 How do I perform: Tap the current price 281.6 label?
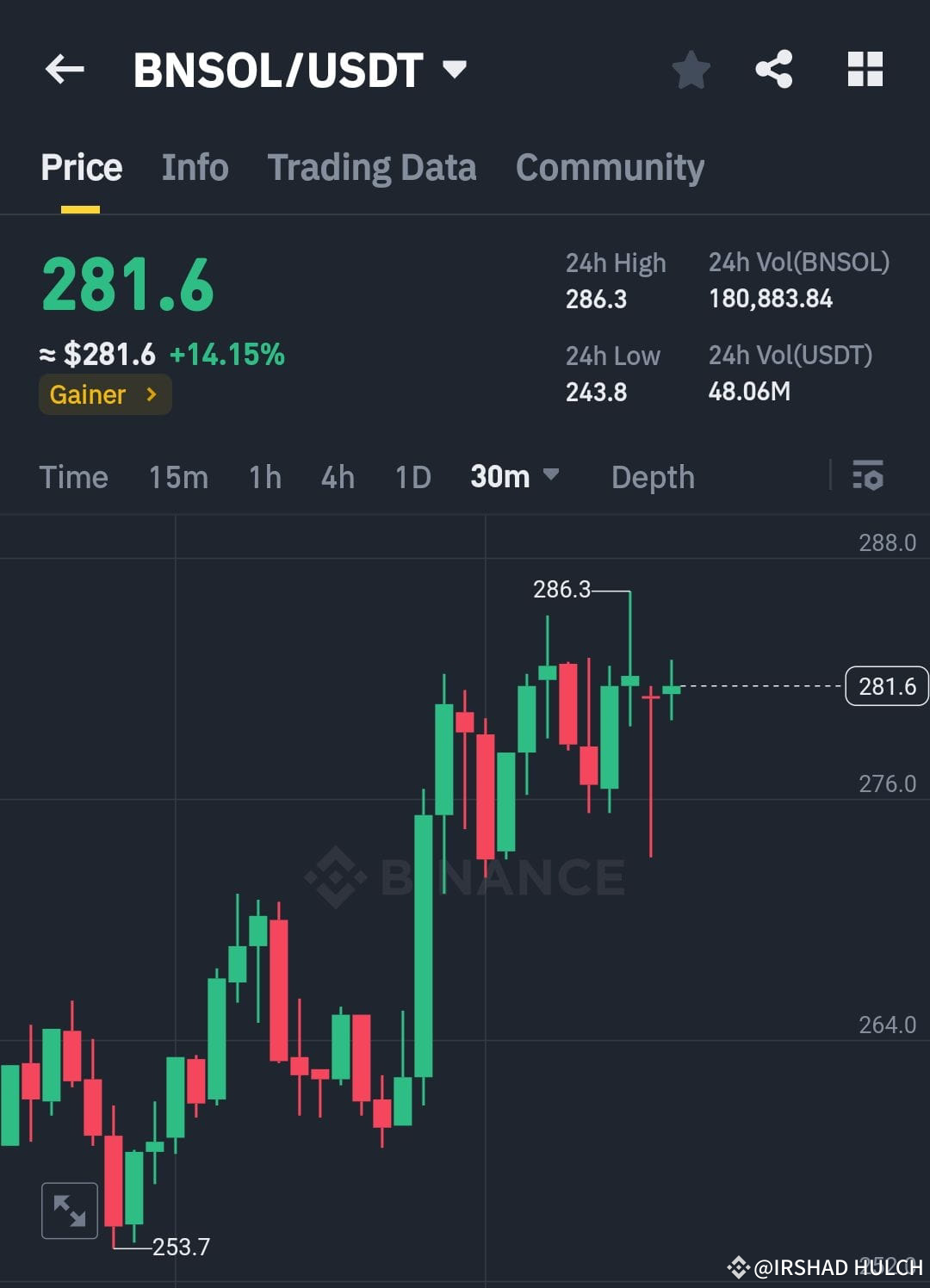point(887,686)
